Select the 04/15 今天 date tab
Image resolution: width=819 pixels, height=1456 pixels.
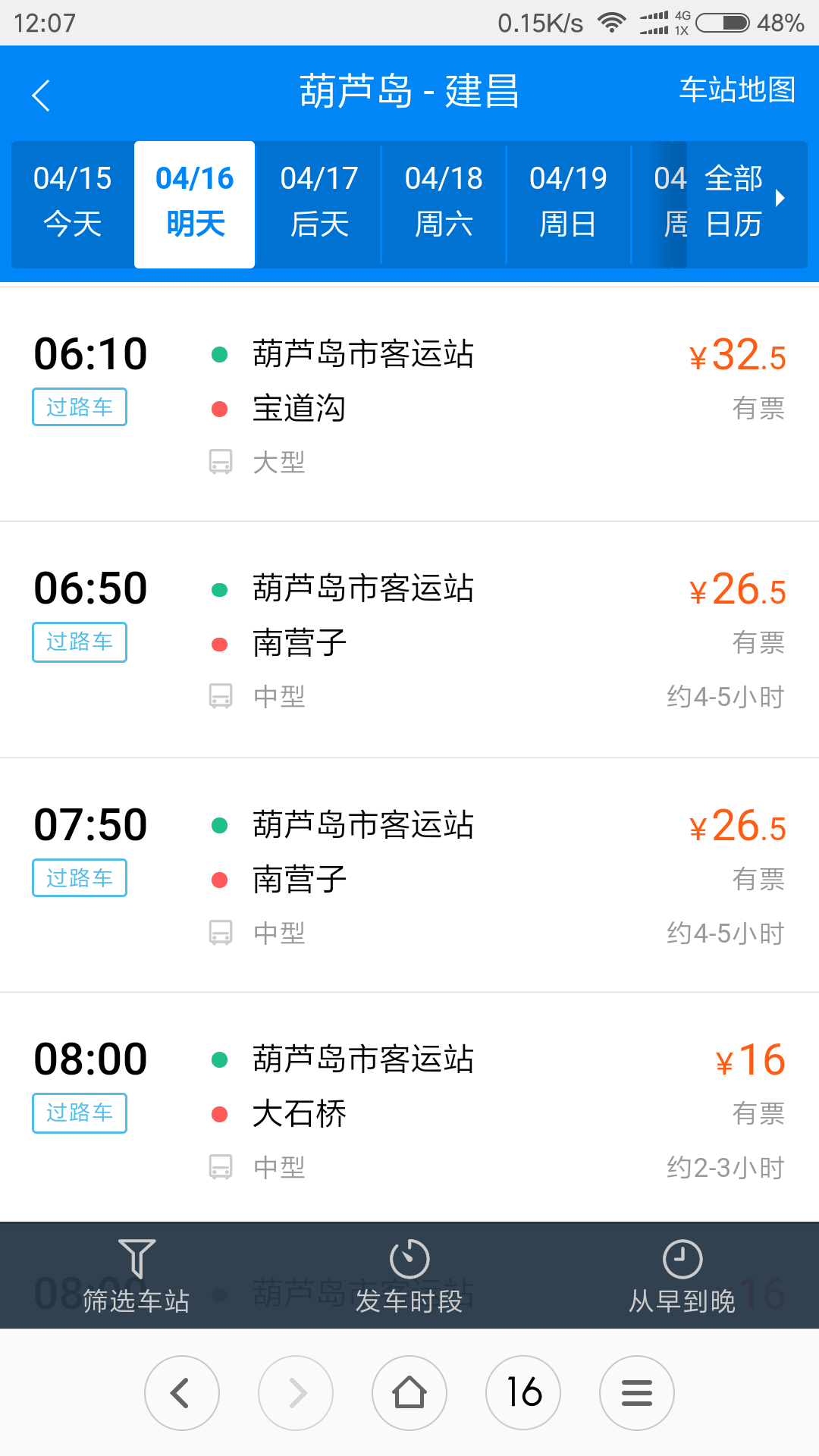(73, 202)
